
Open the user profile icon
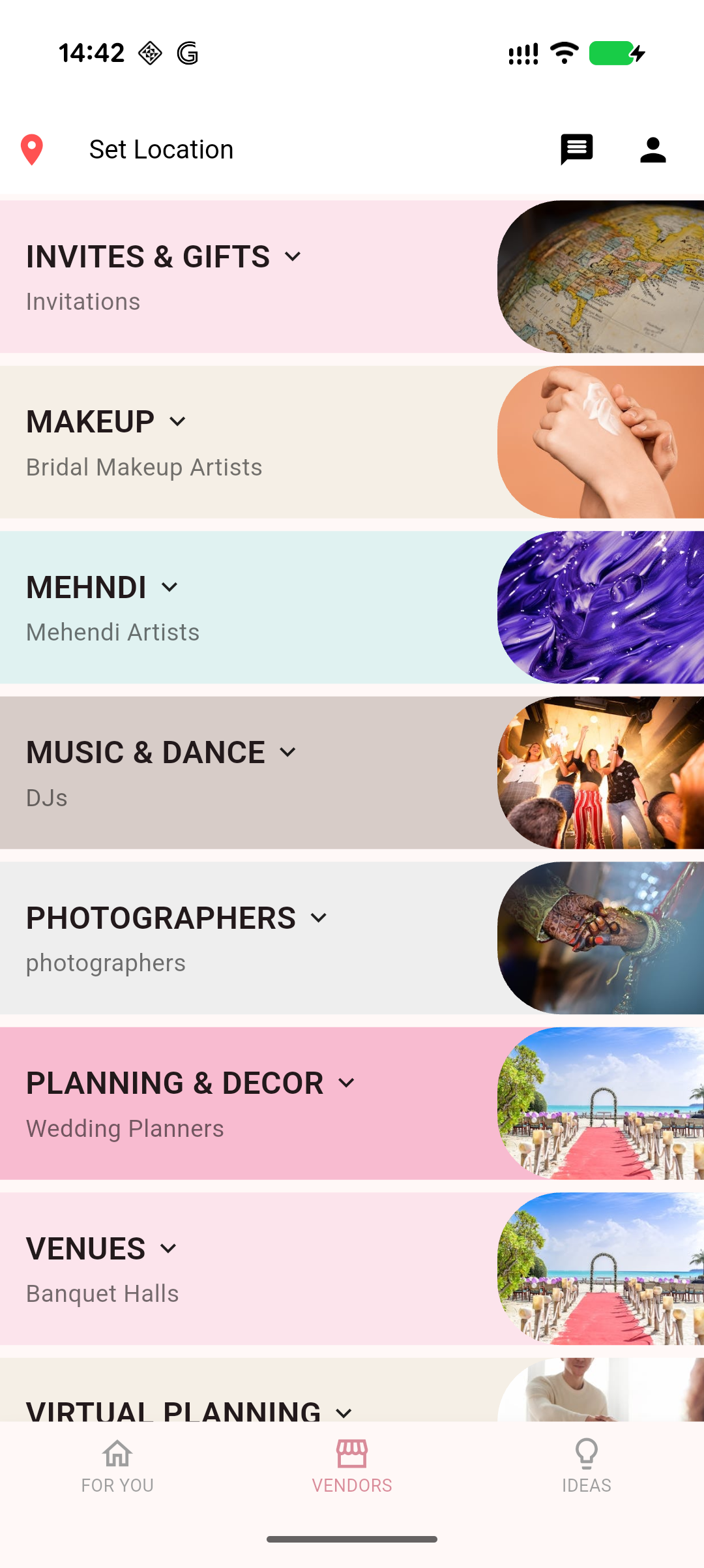(x=653, y=150)
